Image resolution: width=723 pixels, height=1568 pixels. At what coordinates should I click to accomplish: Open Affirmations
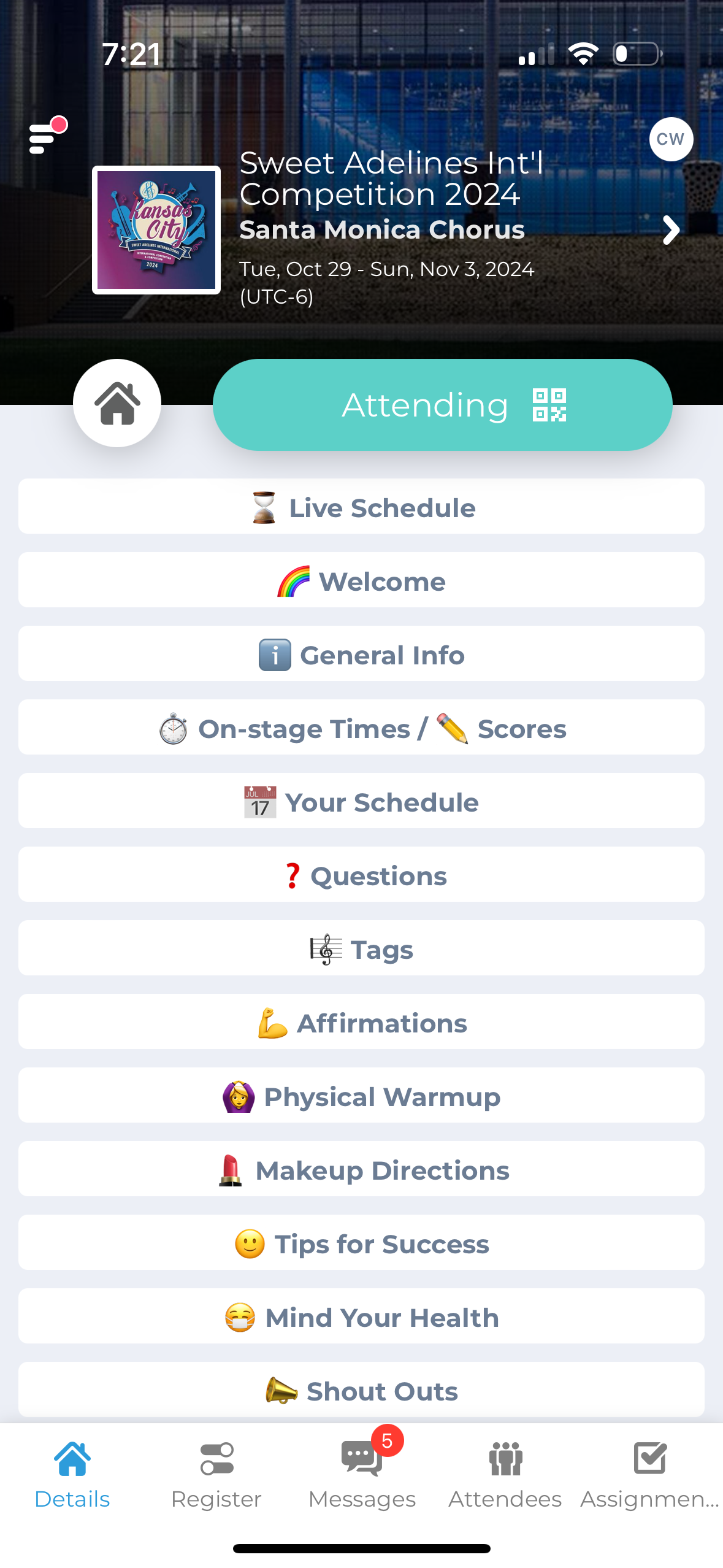[361, 1022]
